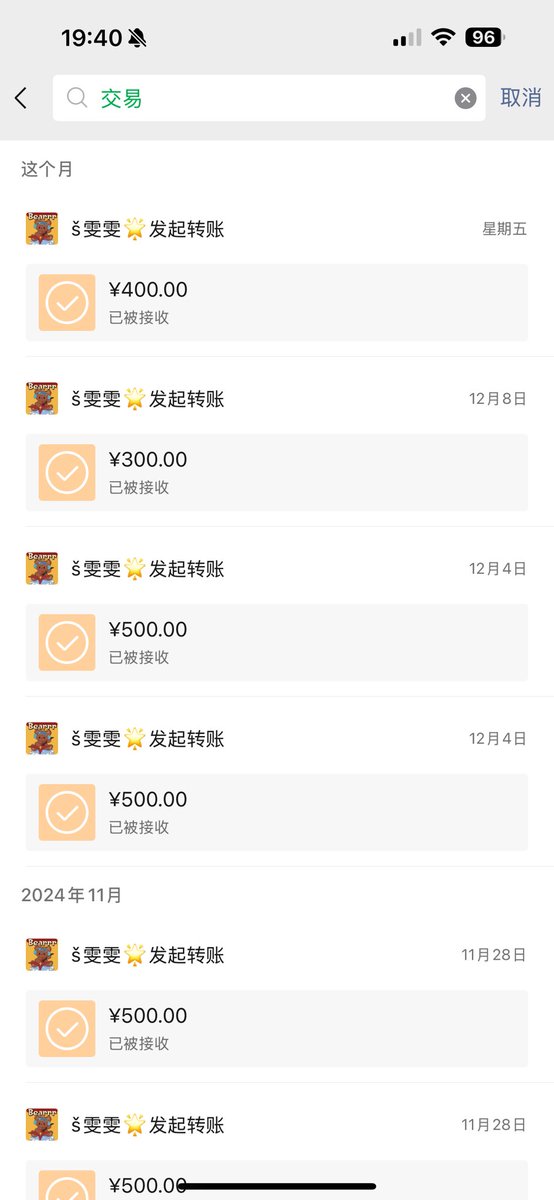Open the ¥400.00 transfer from 星期五

point(276,302)
